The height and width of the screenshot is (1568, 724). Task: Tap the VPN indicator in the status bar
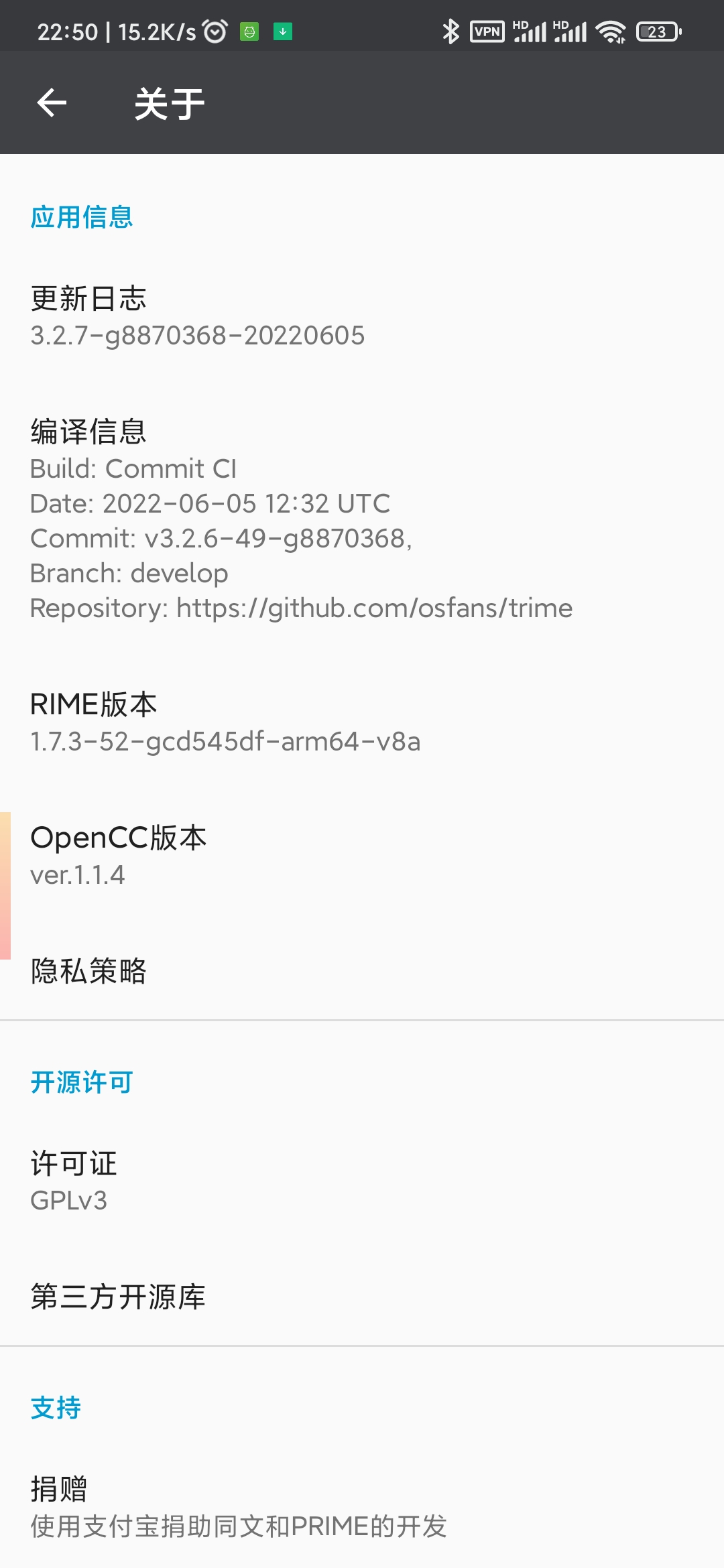tap(487, 30)
